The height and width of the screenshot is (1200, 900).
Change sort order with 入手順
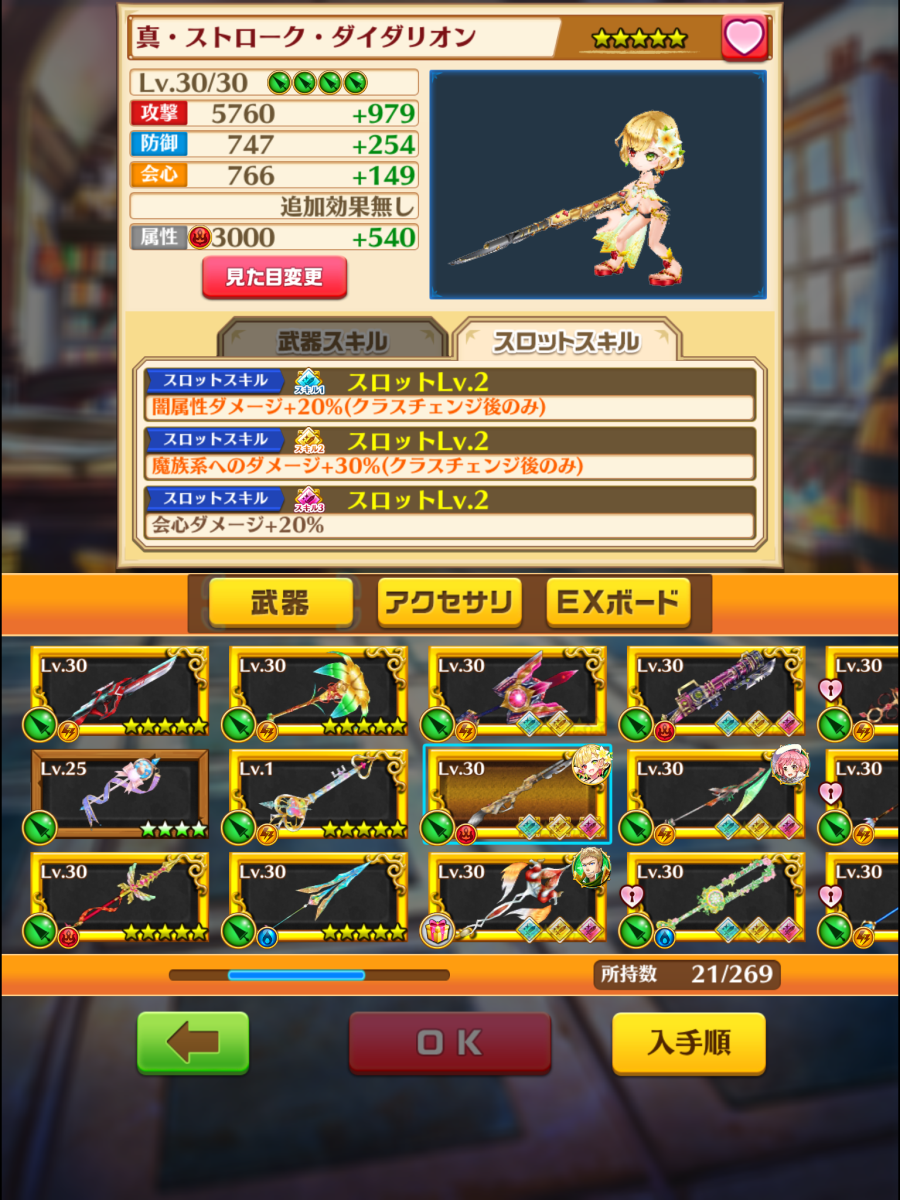click(x=688, y=1043)
